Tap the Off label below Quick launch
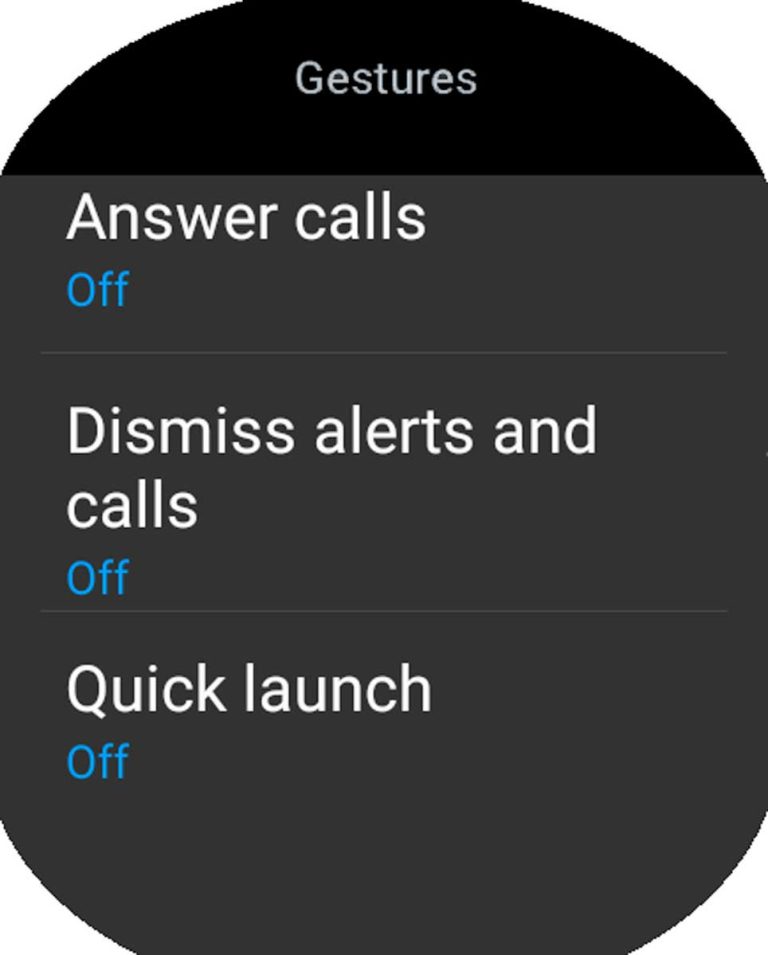This screenshot has width=768, height=955. 97,762
